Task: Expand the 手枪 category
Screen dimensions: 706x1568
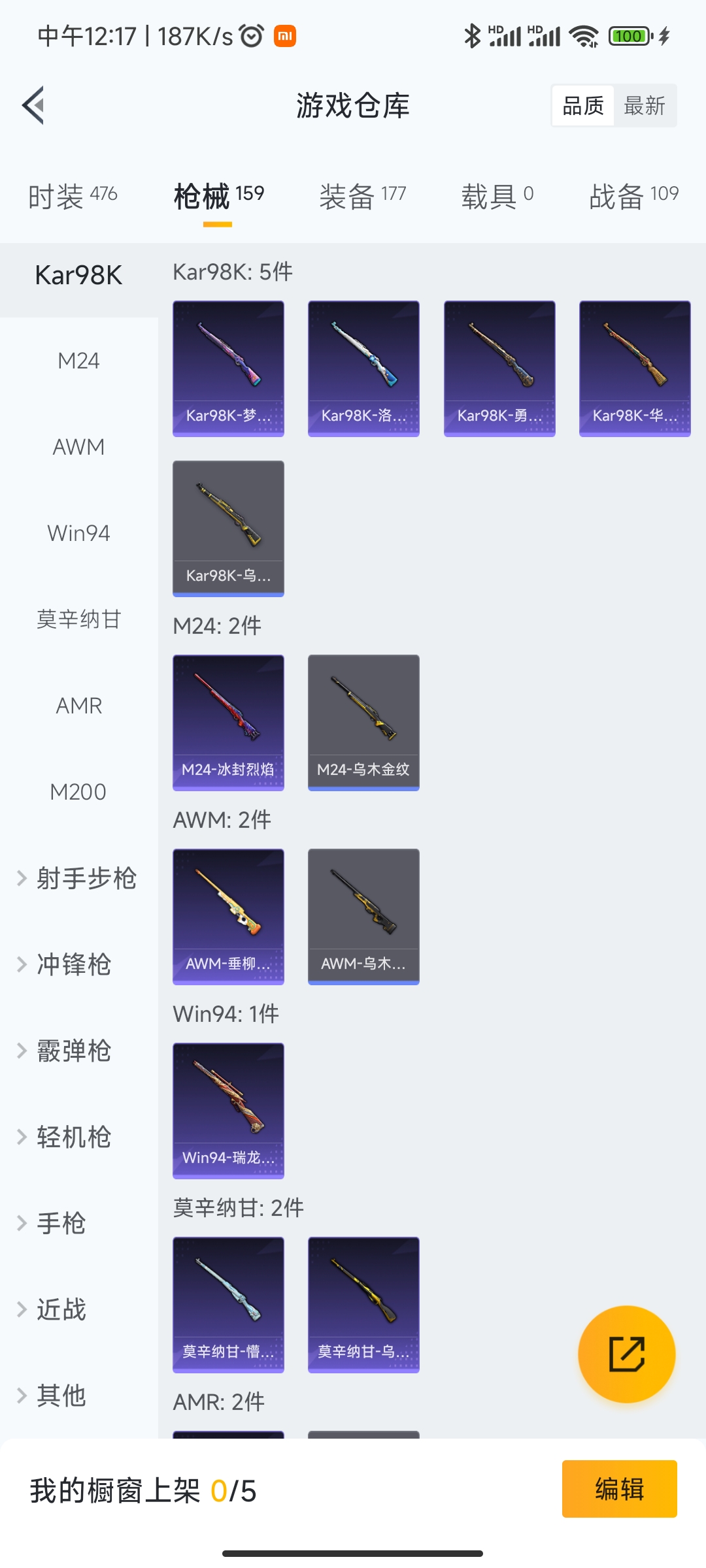Action: point(60,1223)
